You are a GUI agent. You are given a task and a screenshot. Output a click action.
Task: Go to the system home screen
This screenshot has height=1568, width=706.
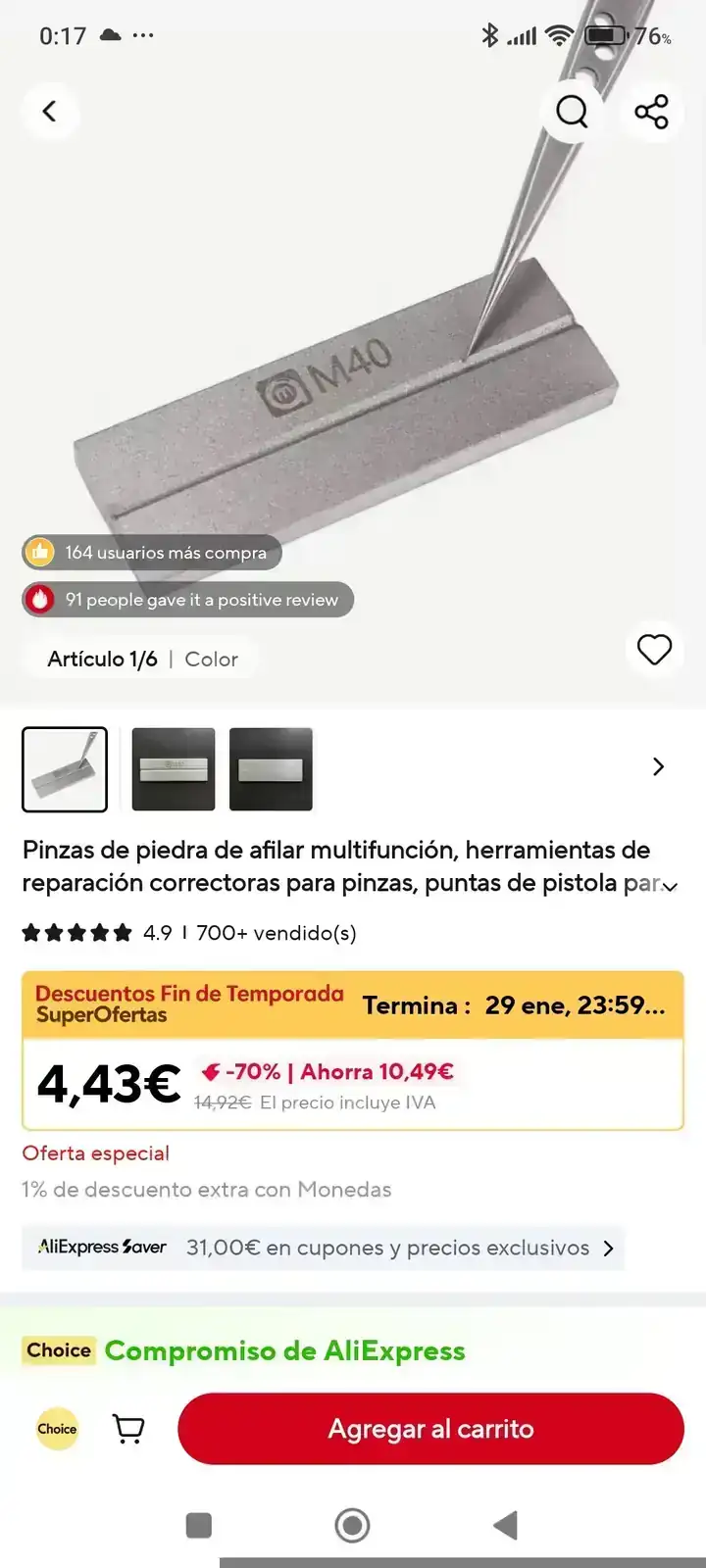(352, 1525)
